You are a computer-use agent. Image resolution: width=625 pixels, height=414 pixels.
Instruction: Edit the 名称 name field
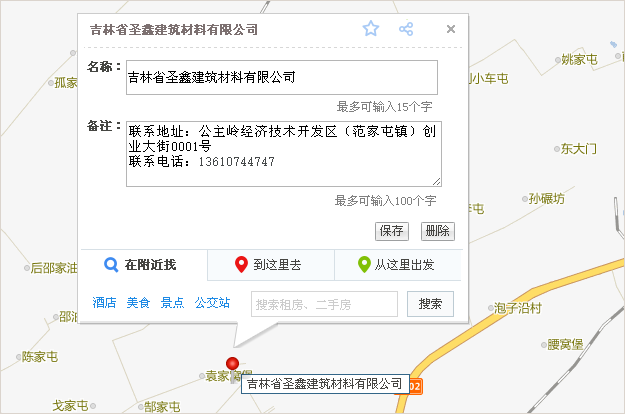[x=282, y=77]
